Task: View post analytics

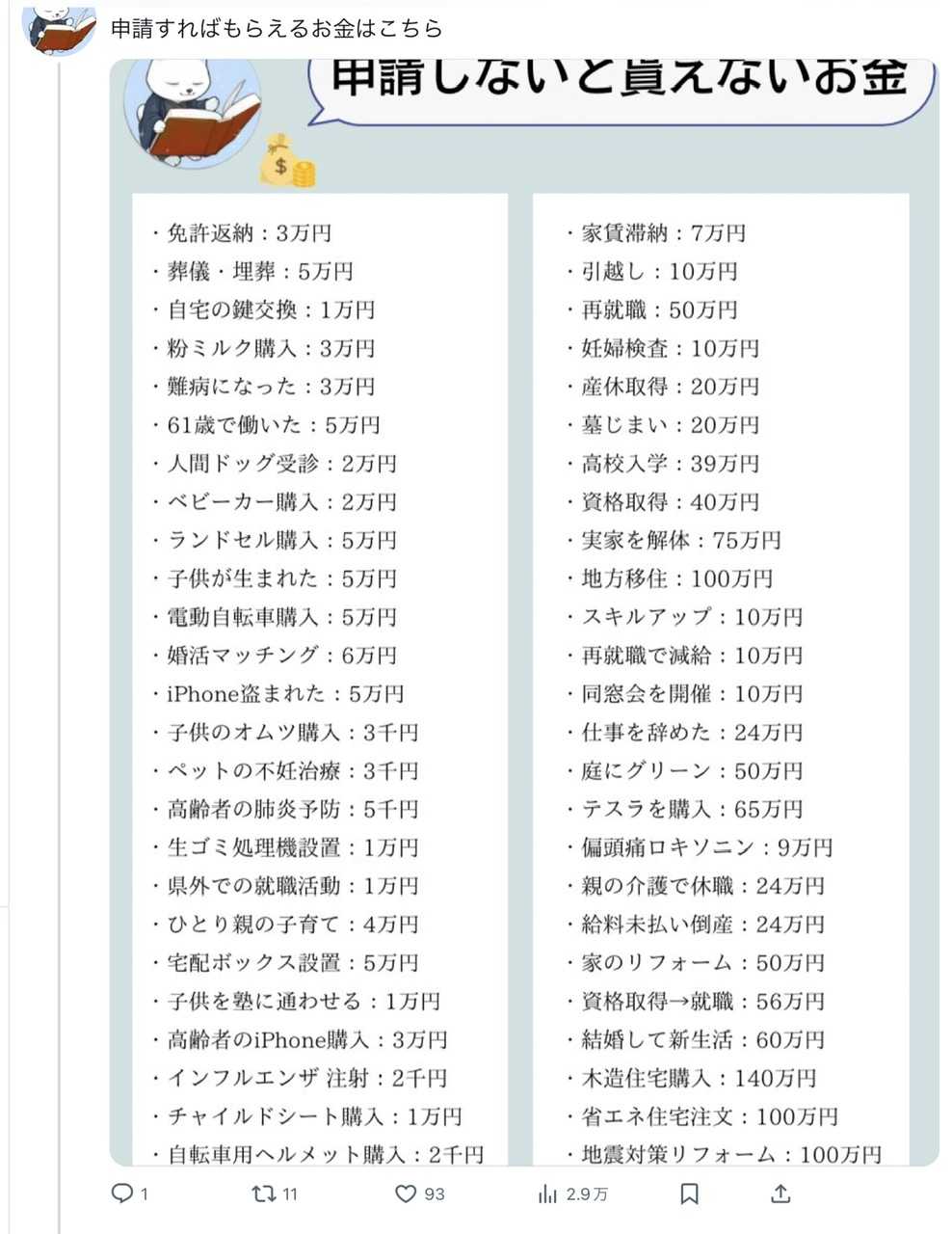Action: 548,1194
